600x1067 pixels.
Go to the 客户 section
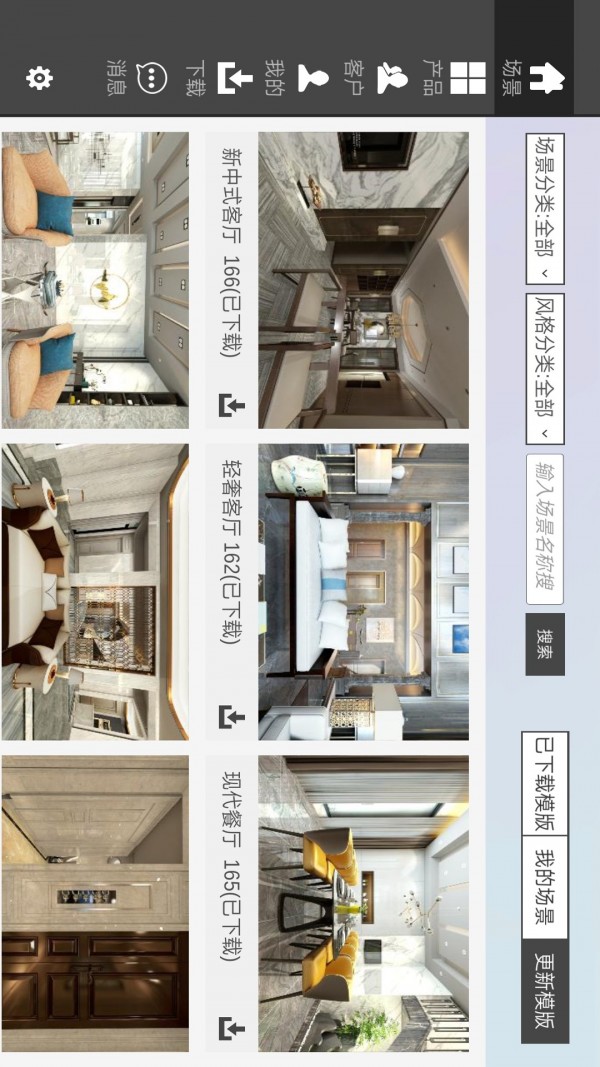(380, 78)
